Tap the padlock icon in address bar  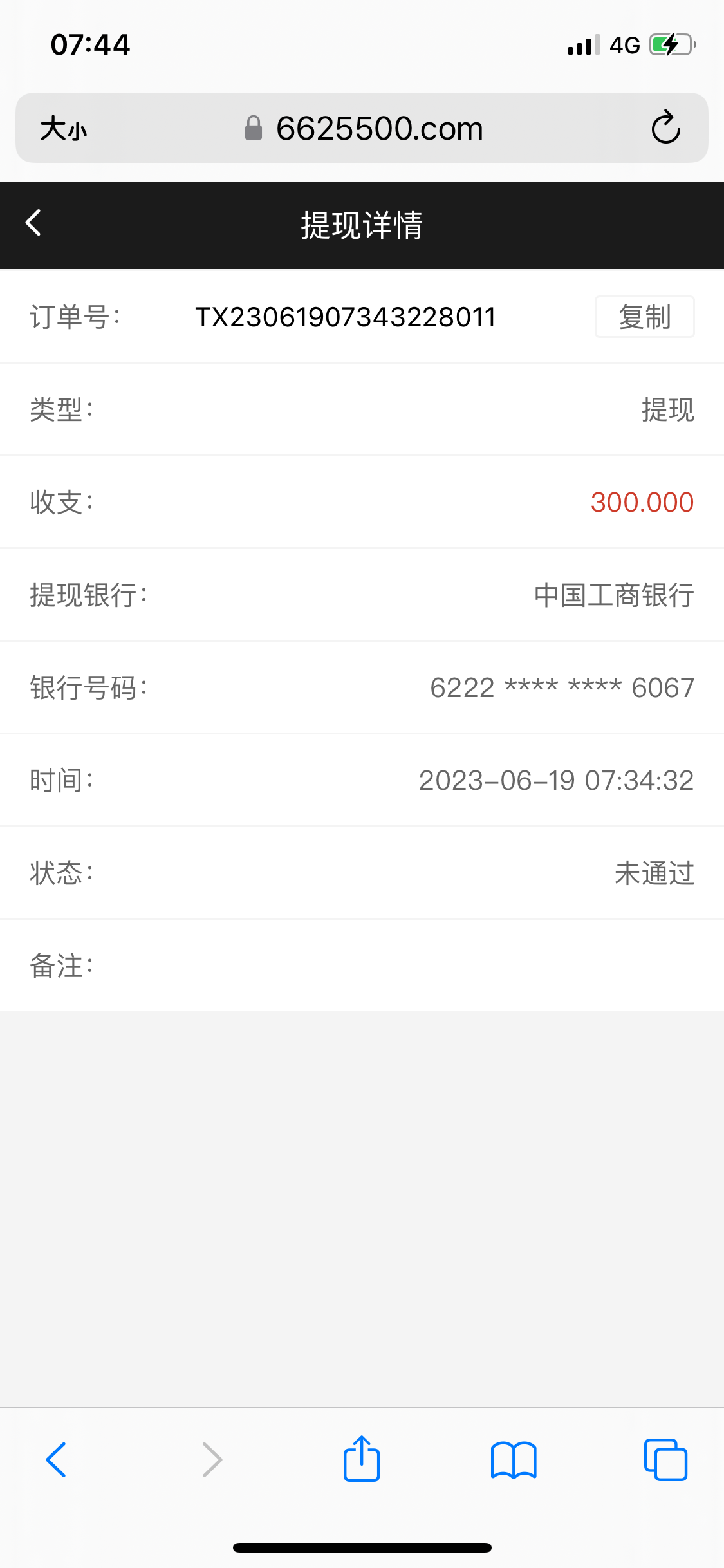254,127
